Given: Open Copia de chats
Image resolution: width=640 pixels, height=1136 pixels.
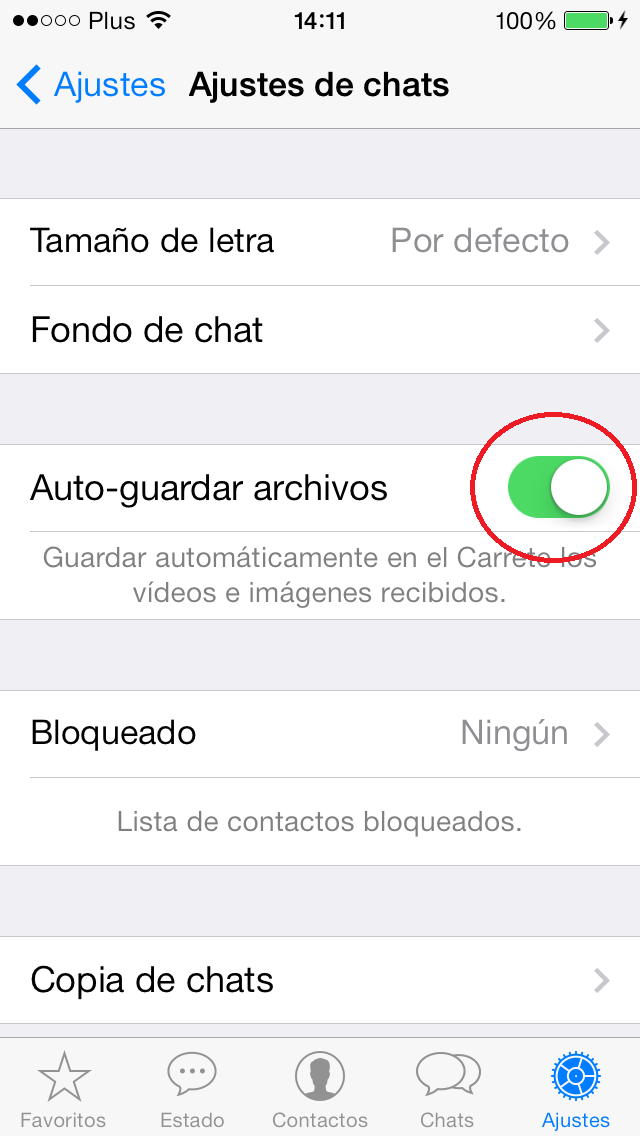Looking at the screenshot, I should pos(320,980).
